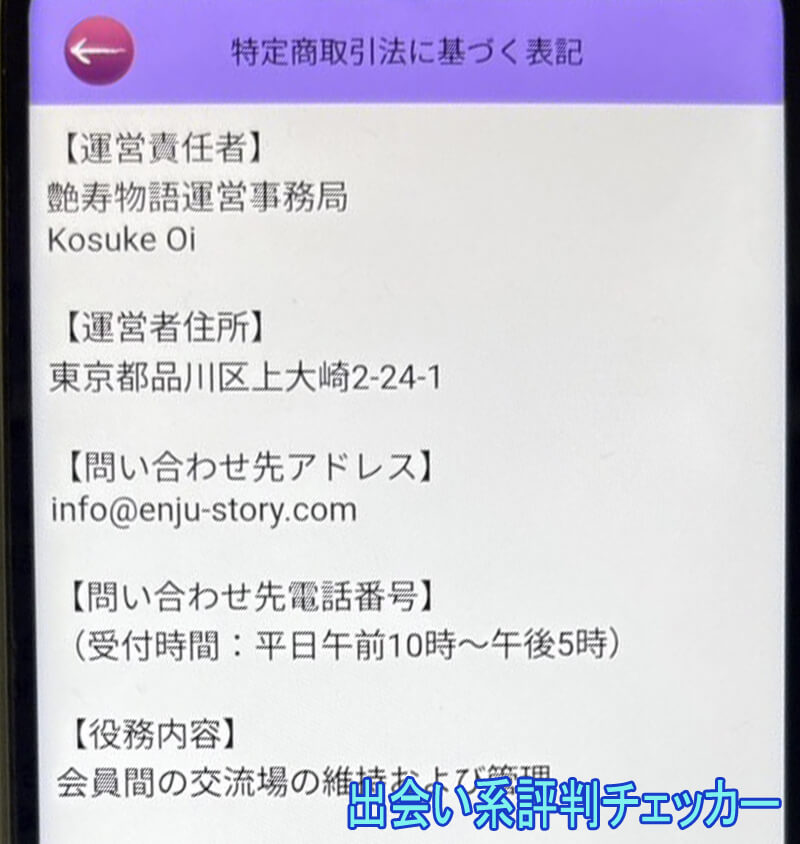Screen dimensions: 800x844
Task: Select the bottom edge of the page
Action: click(x=400, y=838)
